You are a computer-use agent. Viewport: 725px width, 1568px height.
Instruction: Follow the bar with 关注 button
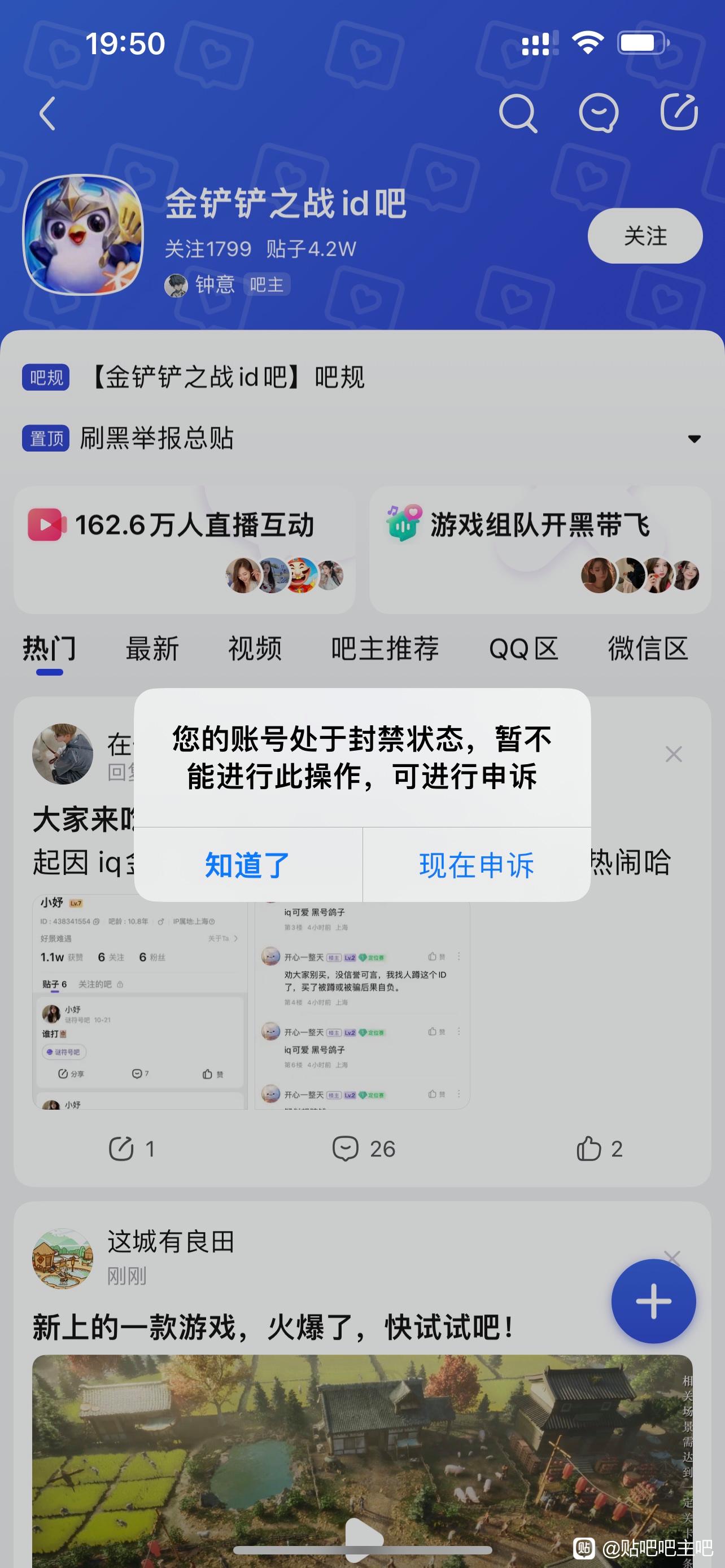point(645,236)
